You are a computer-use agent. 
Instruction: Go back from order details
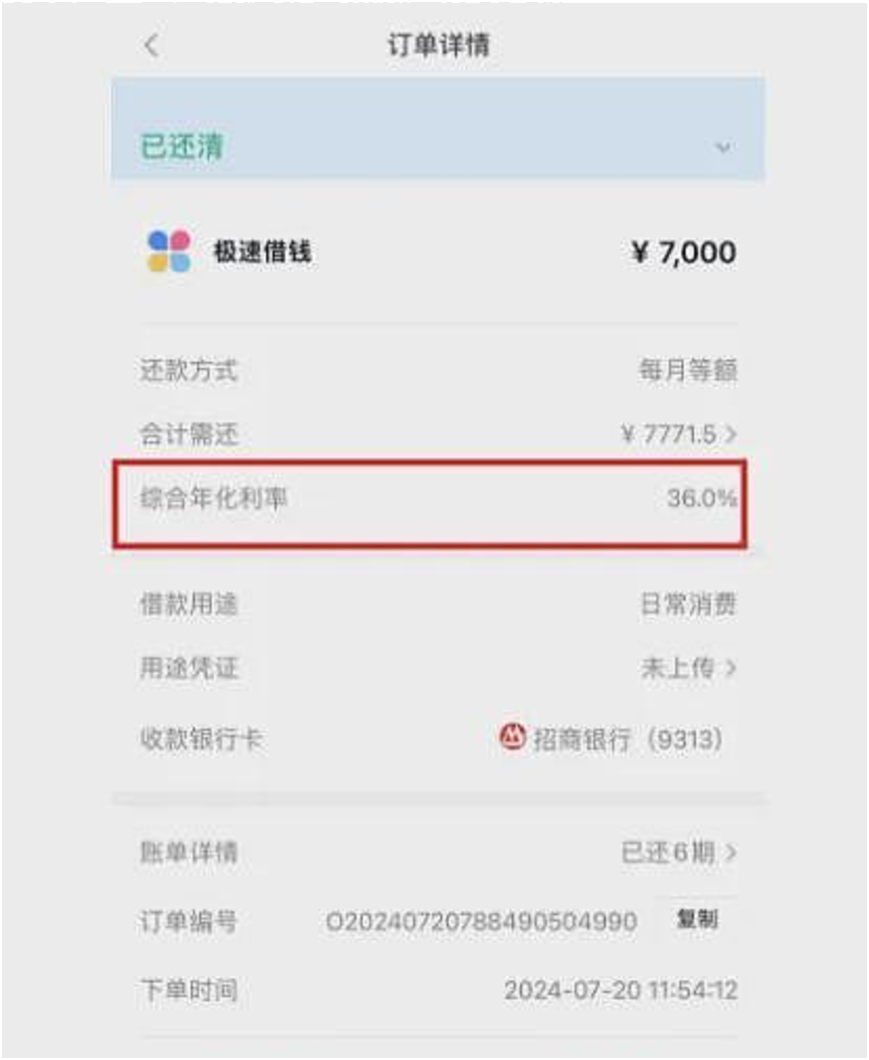click(x=151, y=45)
